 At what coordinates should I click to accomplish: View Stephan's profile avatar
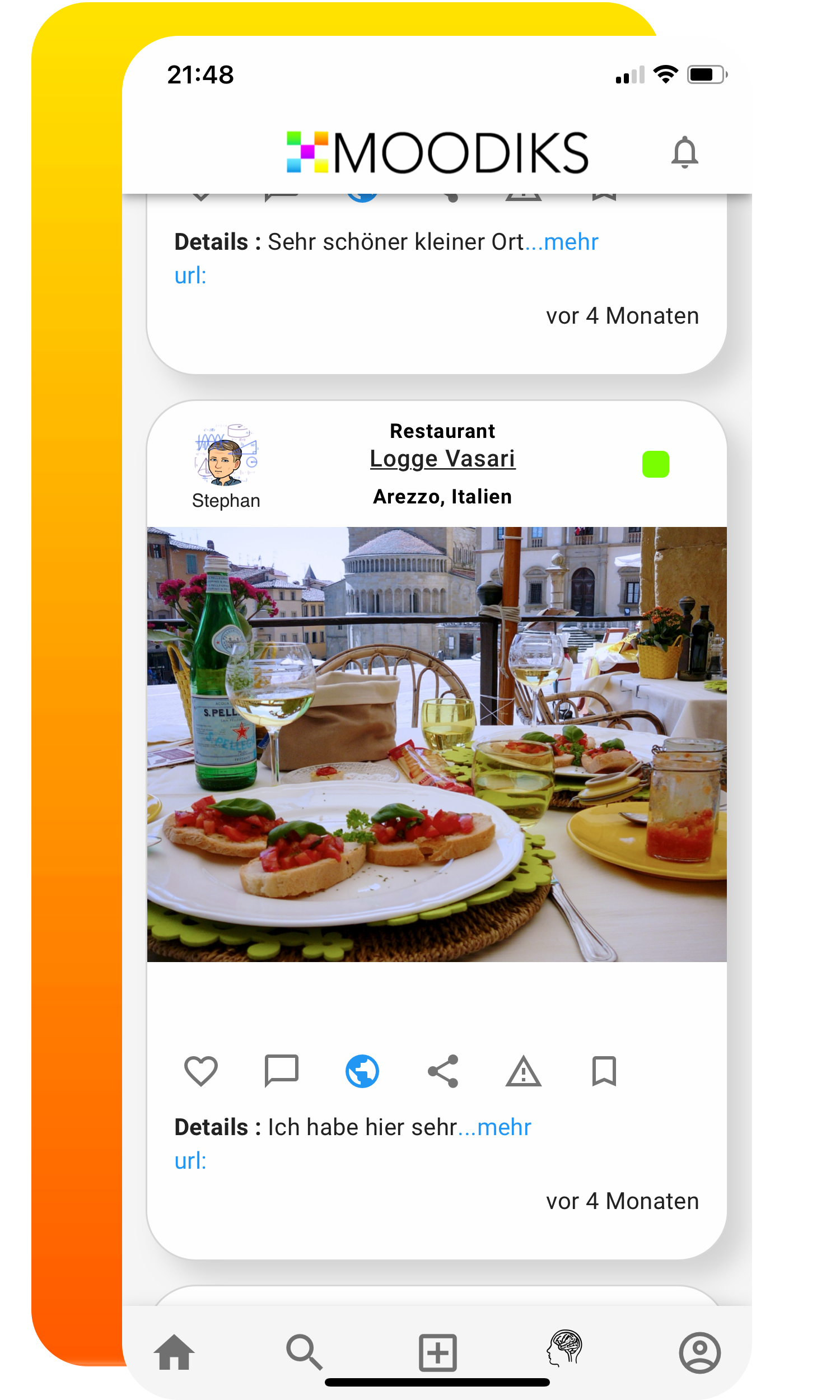click(x=226, y=454)
